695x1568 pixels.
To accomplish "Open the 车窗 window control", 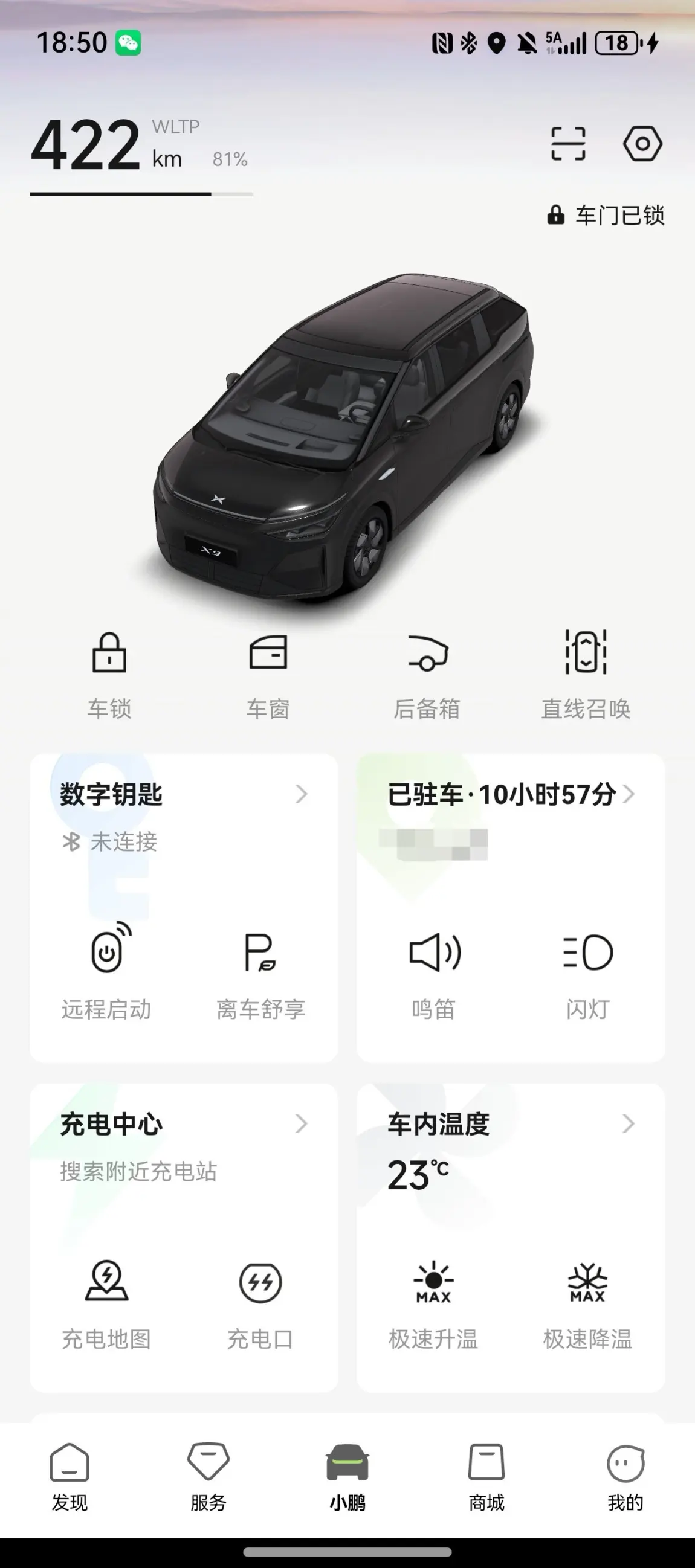I will tap(268, 675).
